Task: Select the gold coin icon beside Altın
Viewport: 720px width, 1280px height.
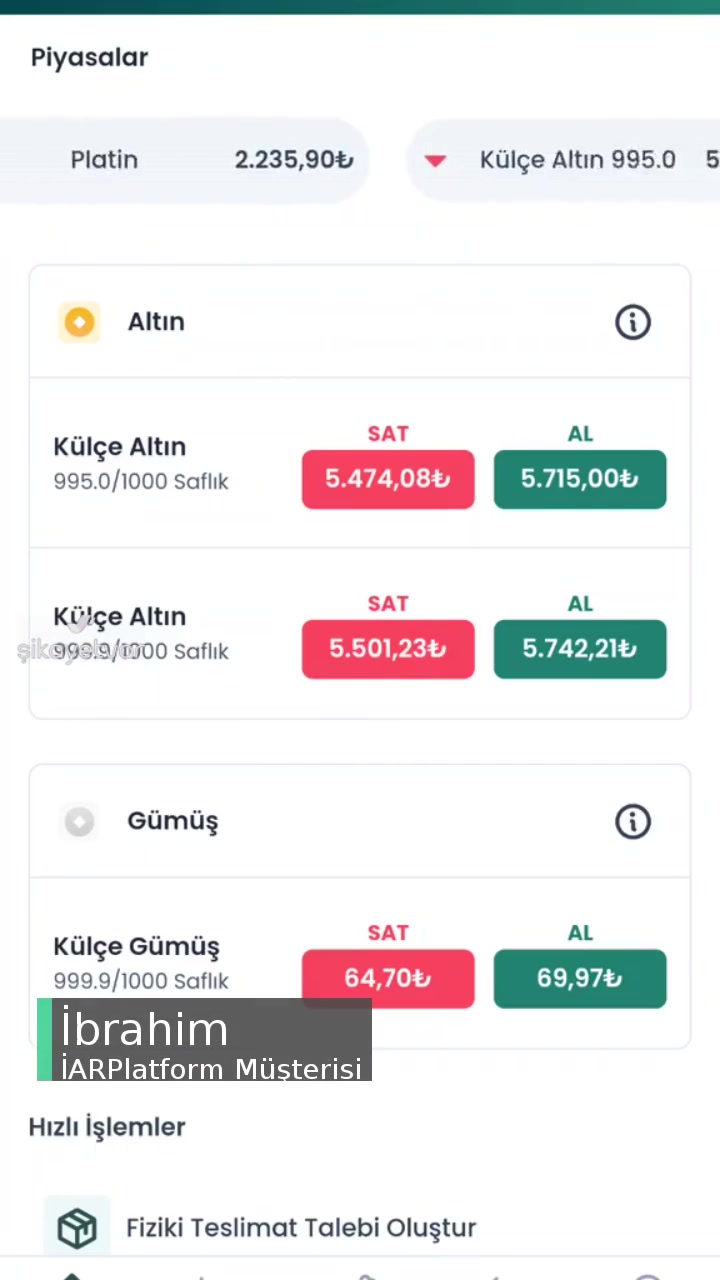Action: coord(79,321)
